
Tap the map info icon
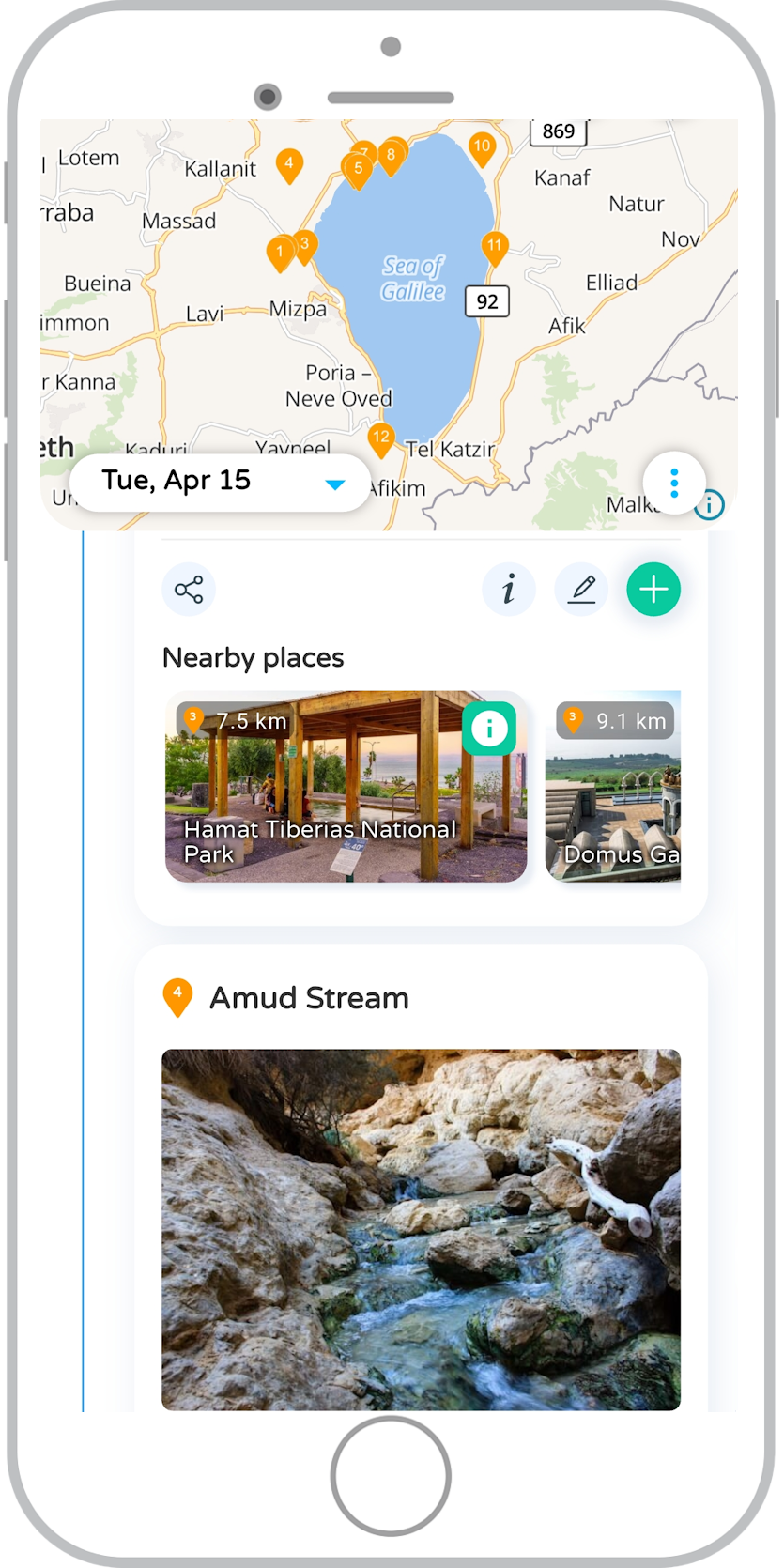pos(710,506)
